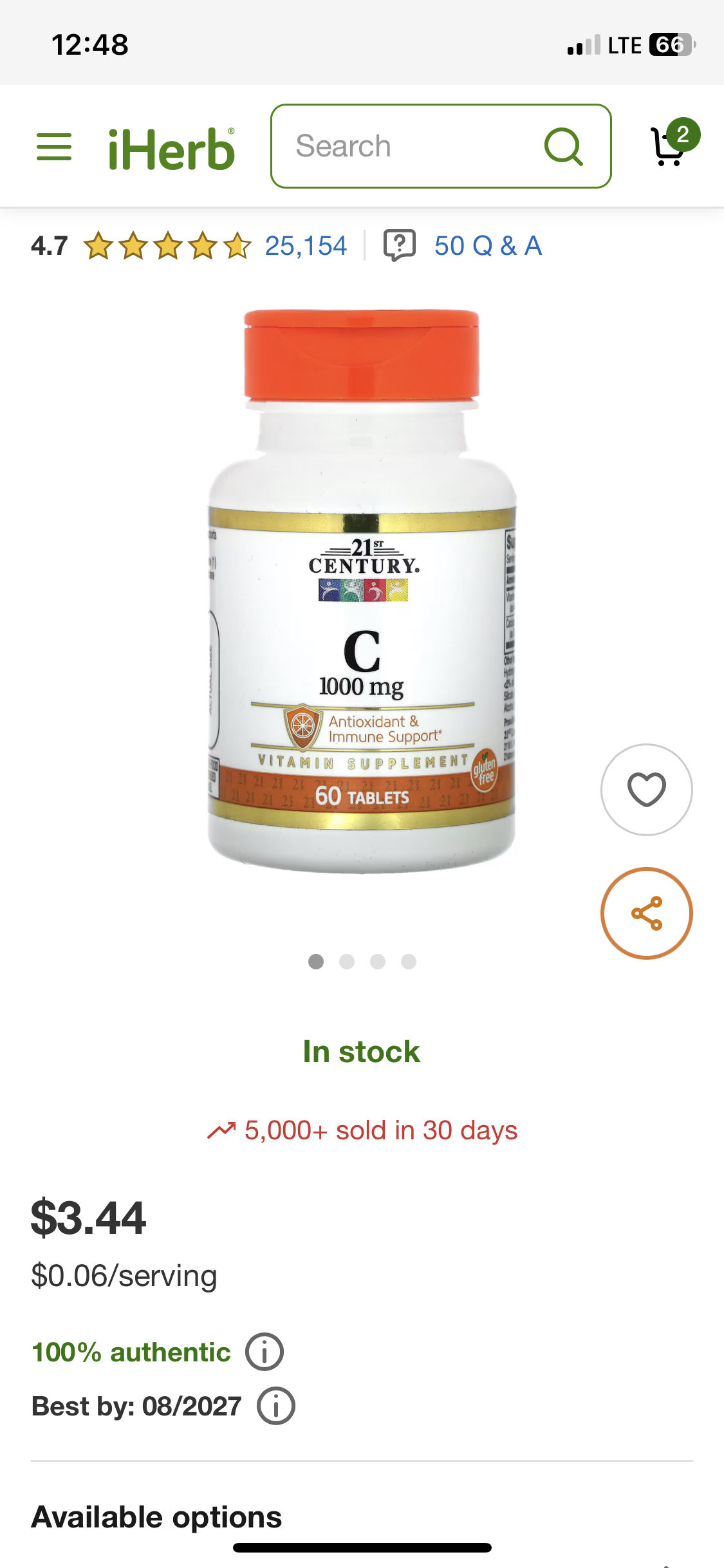The width and height of the screenshot is (724, 1568).
Task: Jump to the second product image dot
Action: pyautogui.click(x=347, y=962)
